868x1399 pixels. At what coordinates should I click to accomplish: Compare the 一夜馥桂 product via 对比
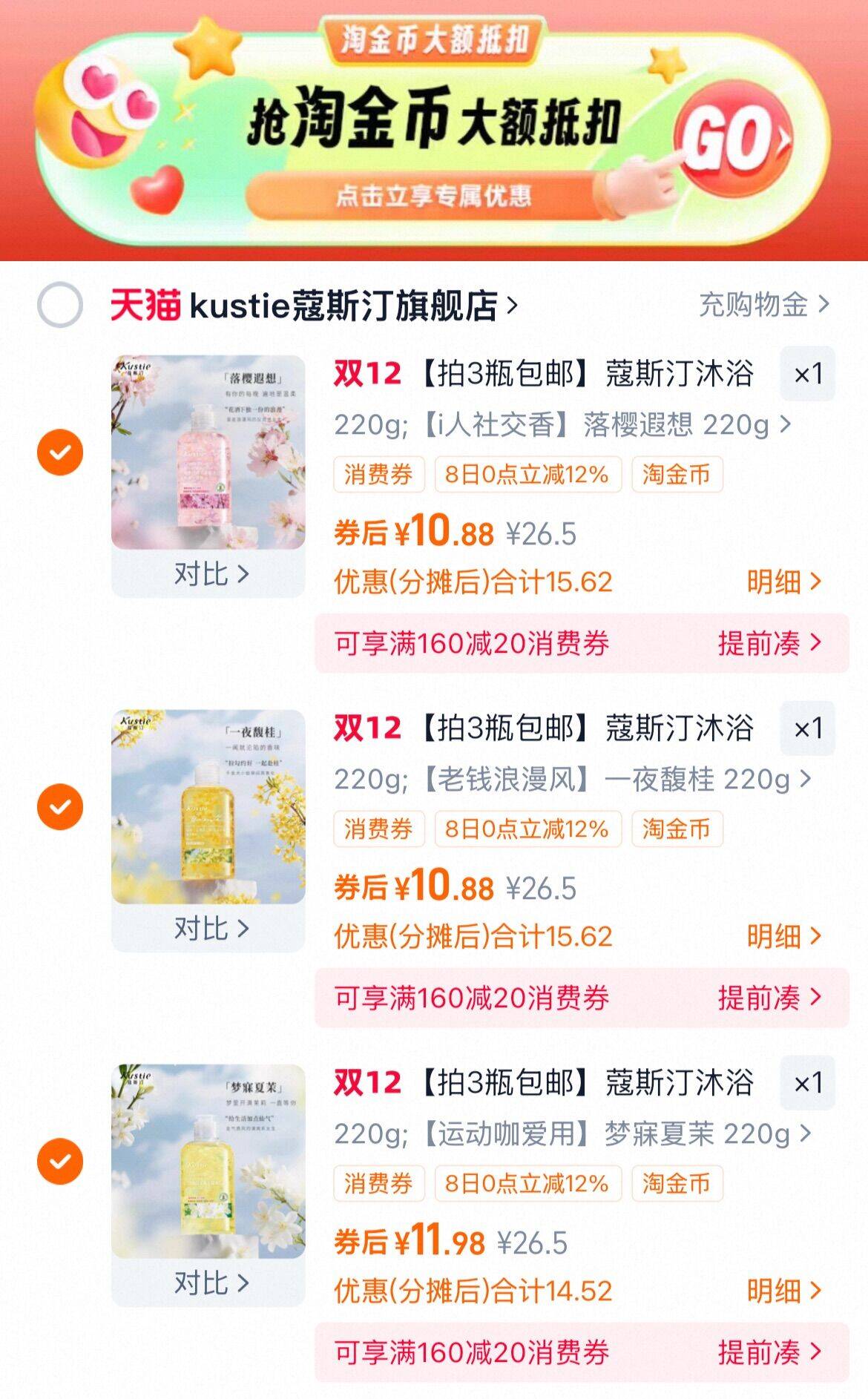(210, 928)
